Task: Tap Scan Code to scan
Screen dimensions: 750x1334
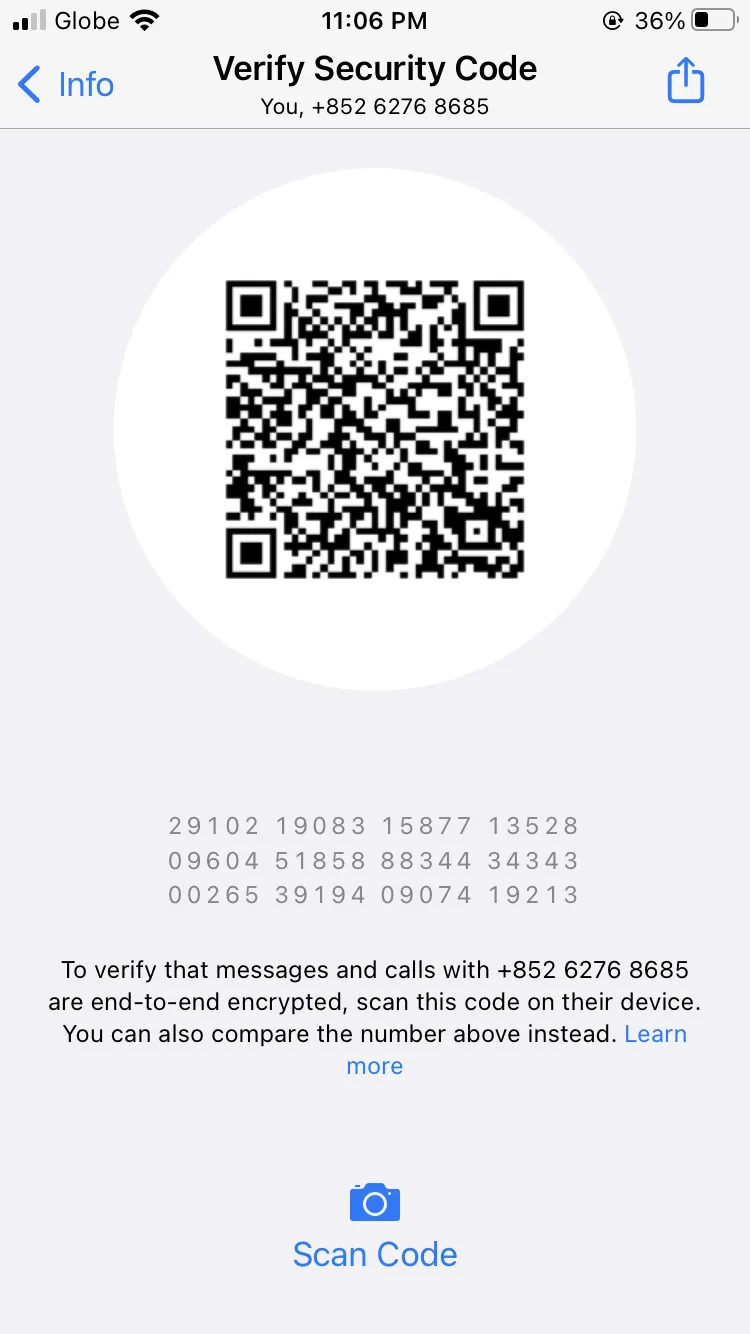Action: point(375,1227)
